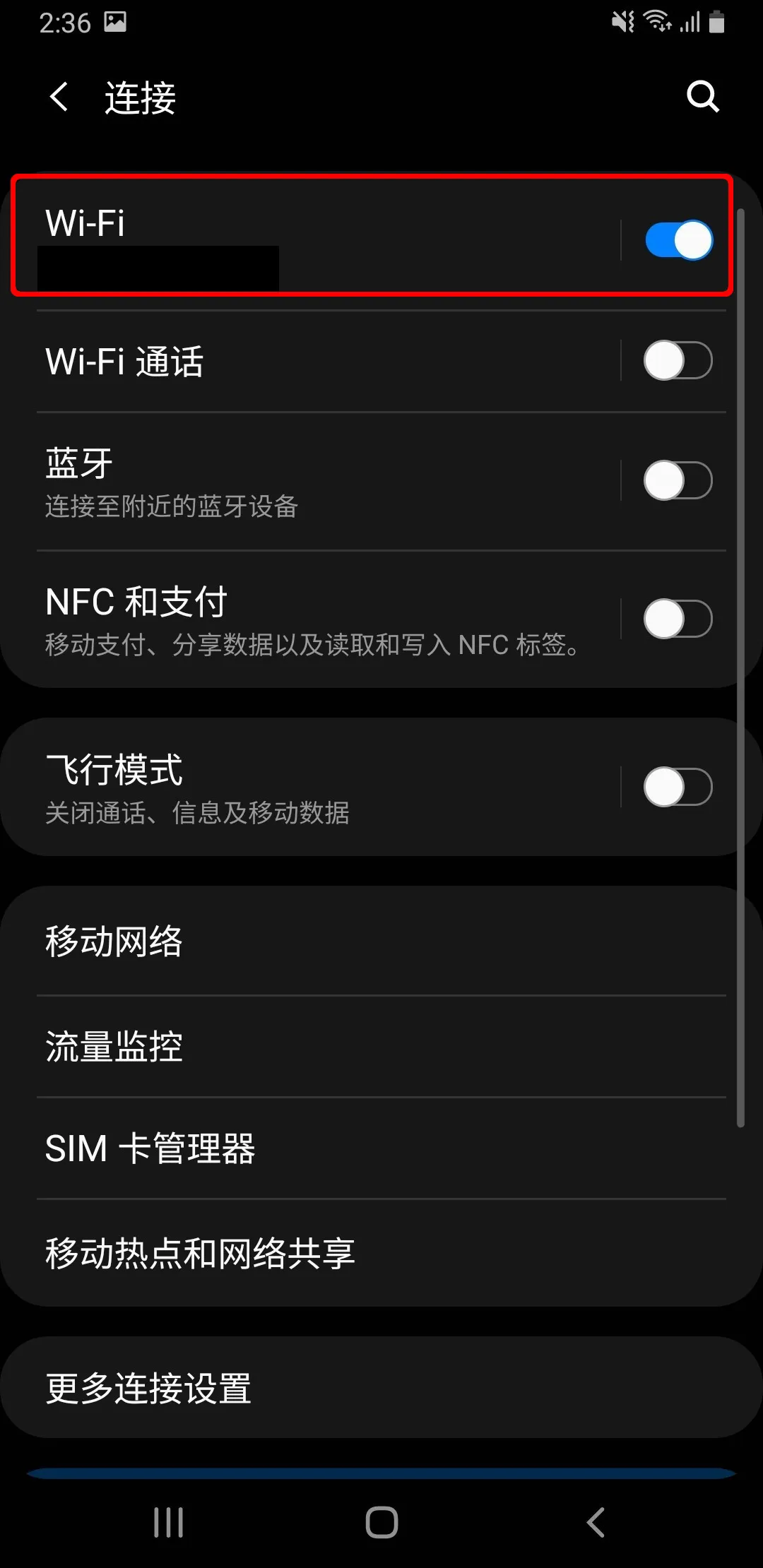Open the search icon in settings

click(x=702, y=97)
